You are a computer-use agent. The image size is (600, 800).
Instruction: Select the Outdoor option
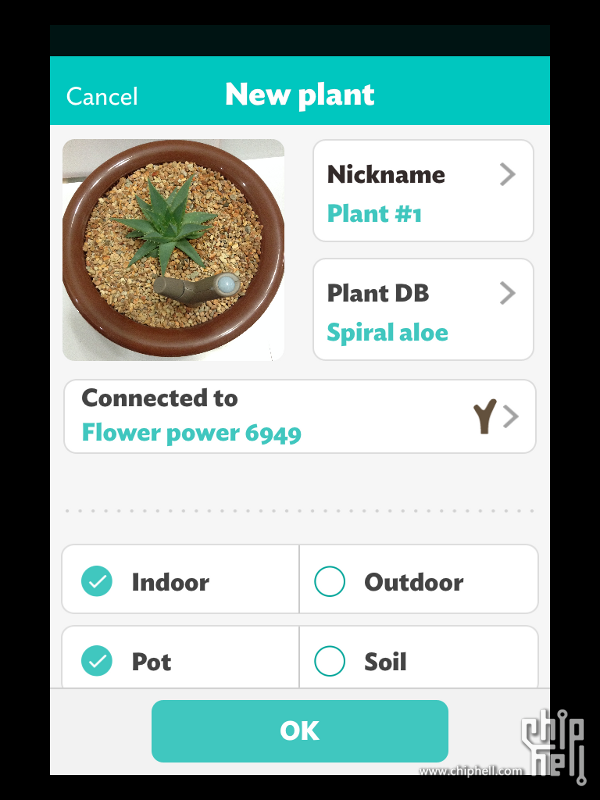(418, 580)
